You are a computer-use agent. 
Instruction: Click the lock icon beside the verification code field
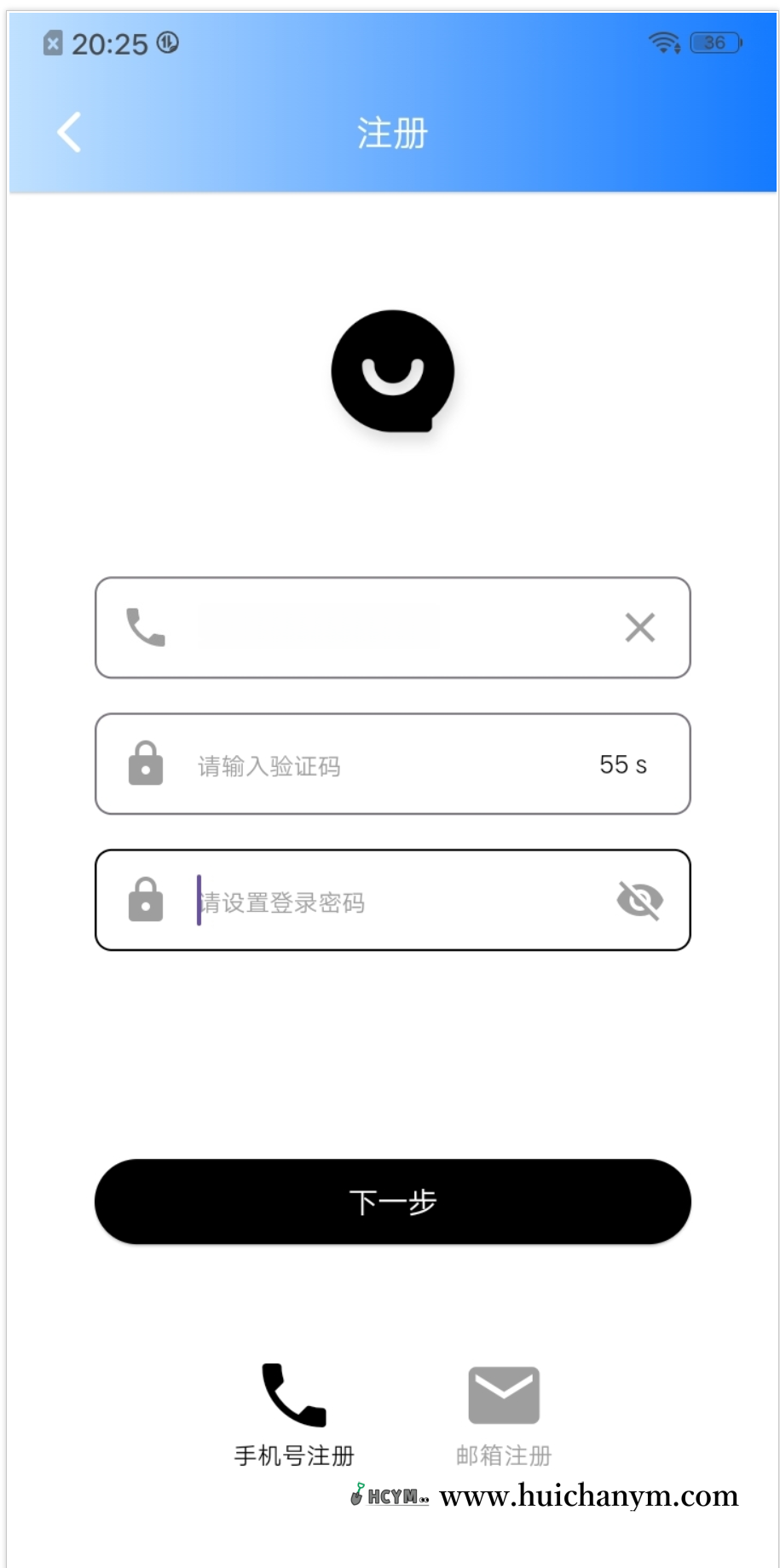pos(145,764)
